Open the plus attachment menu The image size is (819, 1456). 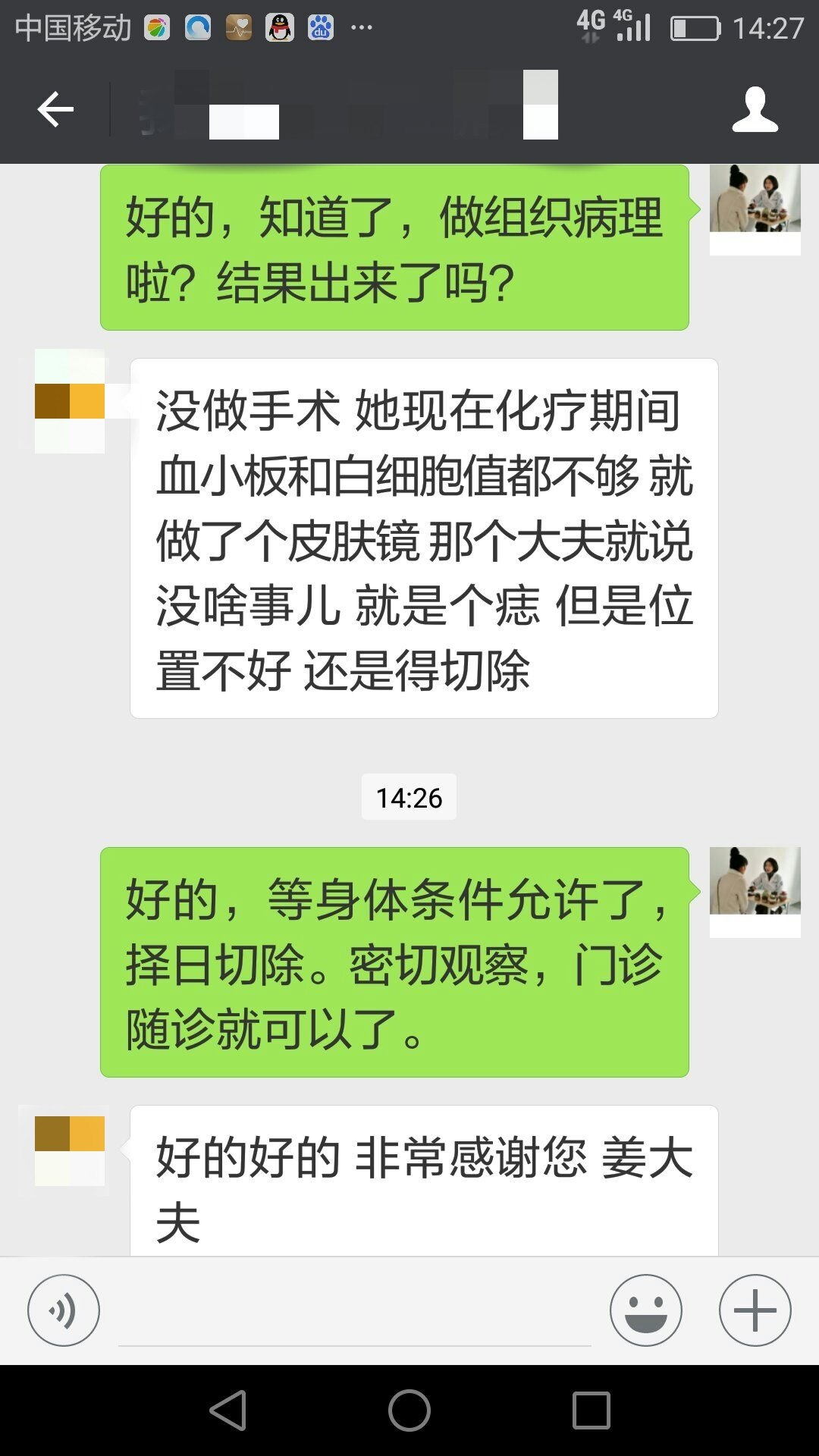pyautogui.click(x=755, y=1310)
